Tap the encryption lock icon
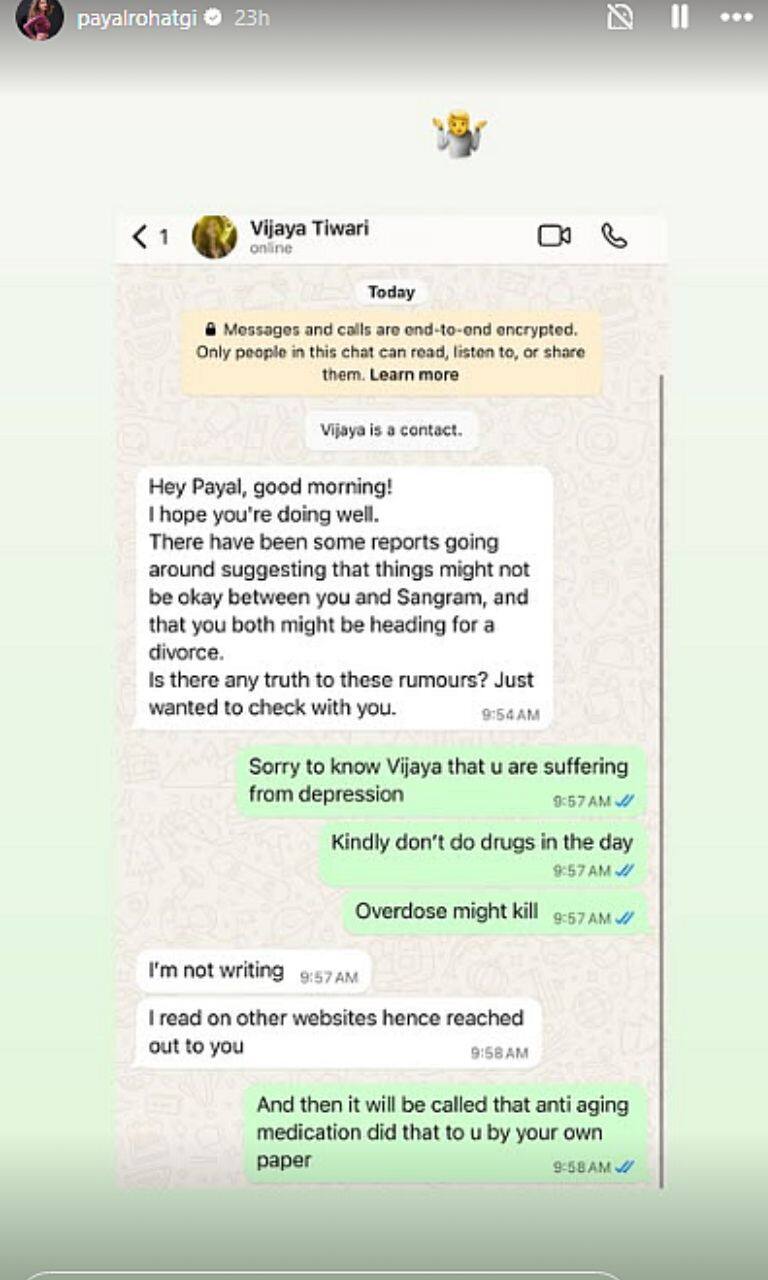The width and height of the screenshot is (768, 1280). 211,327
